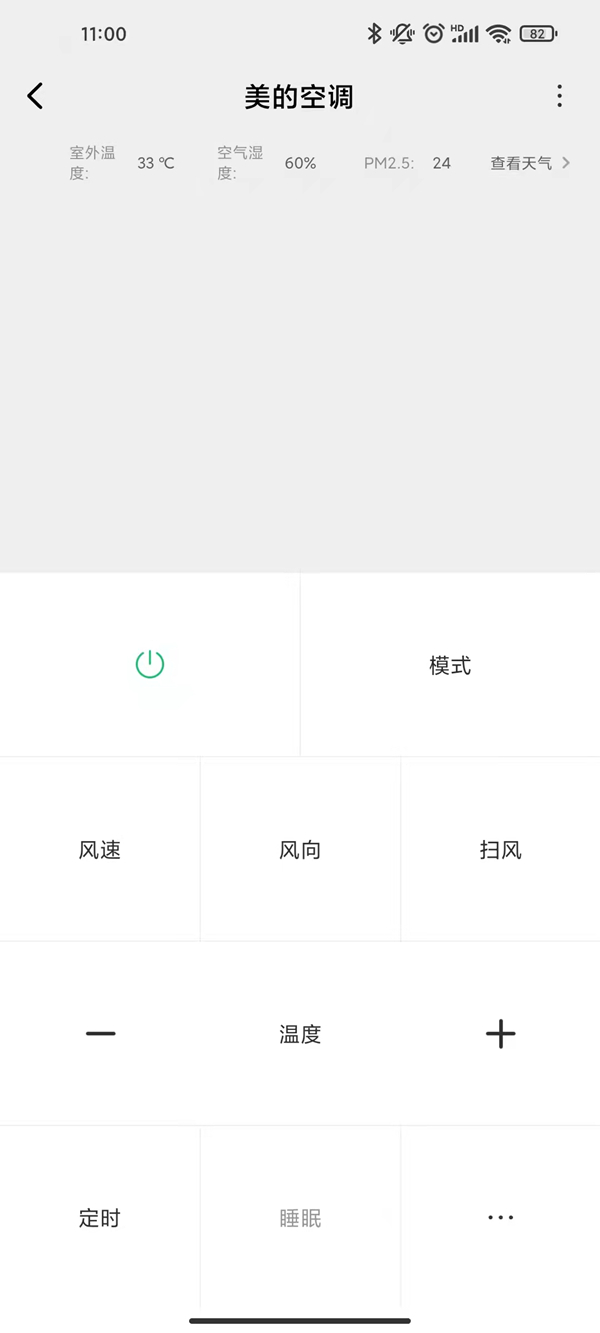Adjust the 风速 fan speed

point(100,850)
